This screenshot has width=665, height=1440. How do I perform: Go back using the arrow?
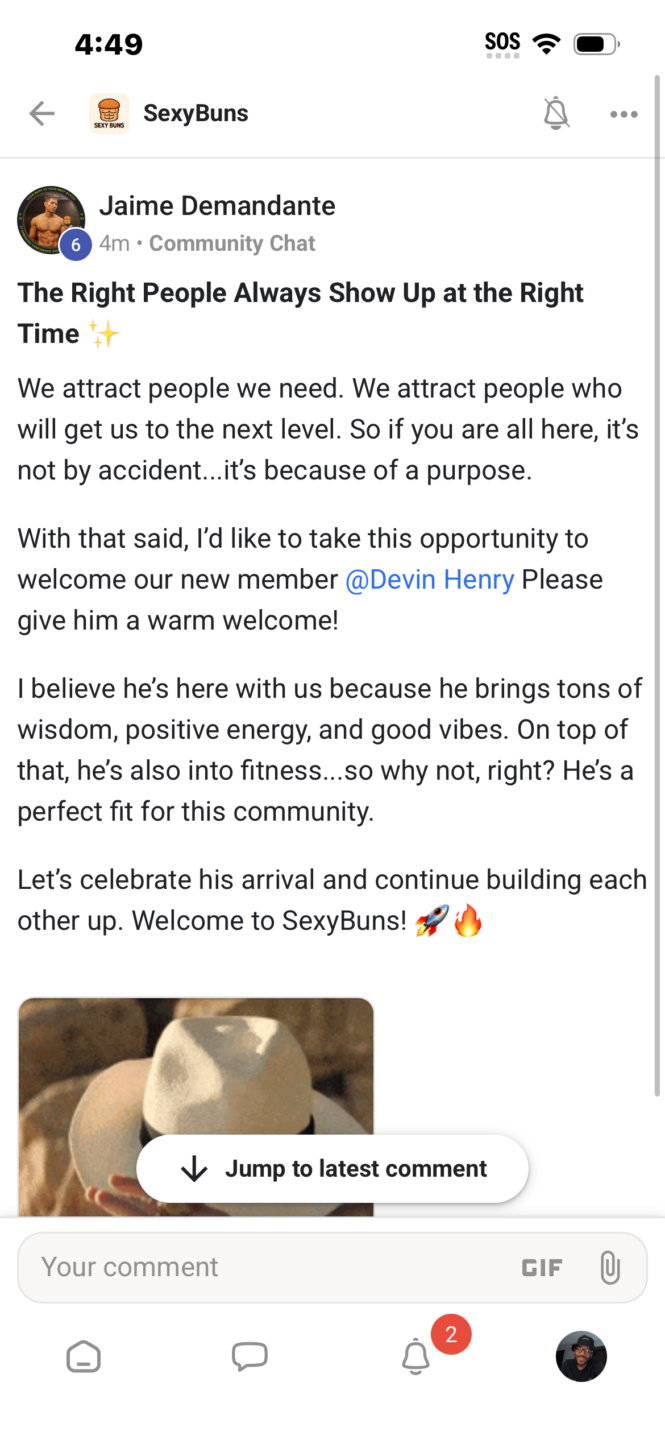pos(42,114)
